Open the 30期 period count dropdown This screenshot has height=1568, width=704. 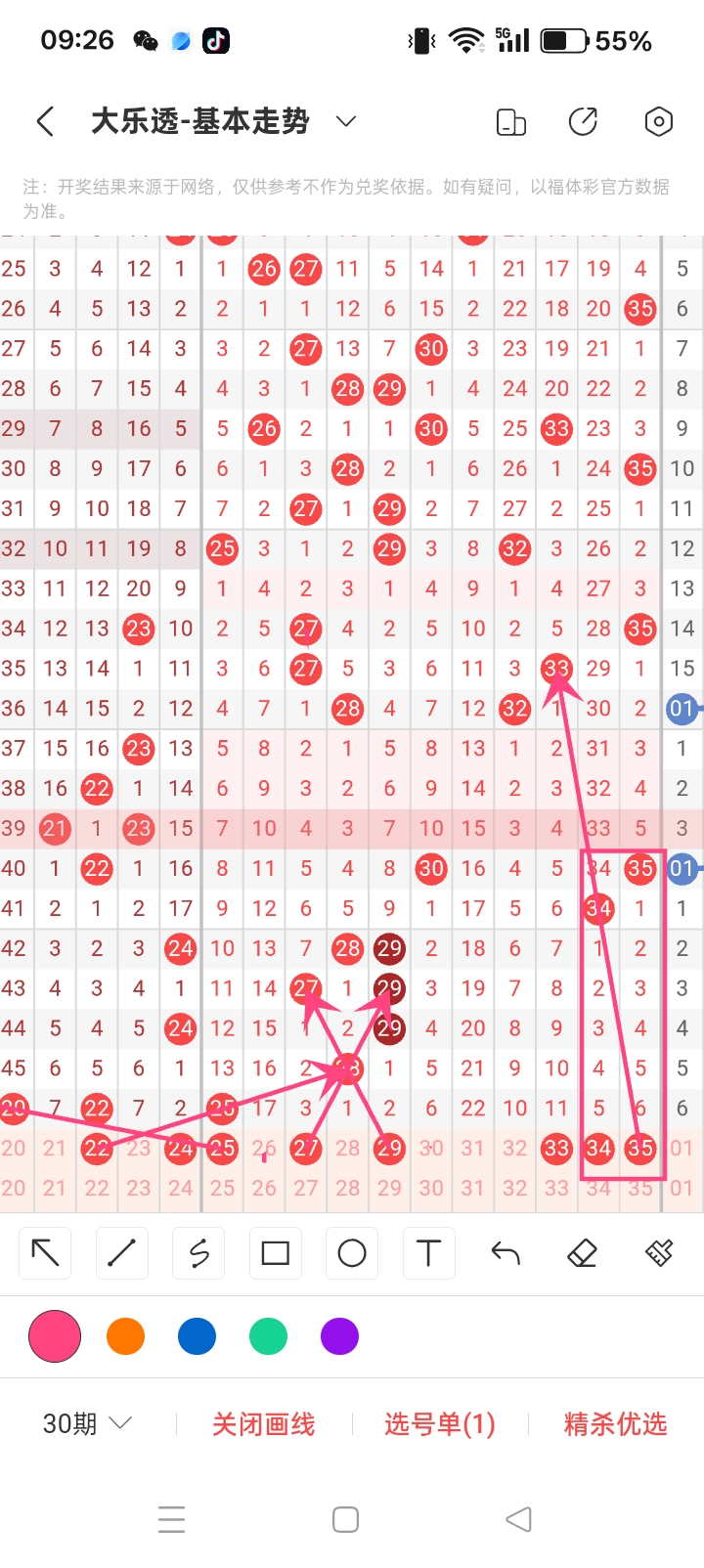(86, 1423)
